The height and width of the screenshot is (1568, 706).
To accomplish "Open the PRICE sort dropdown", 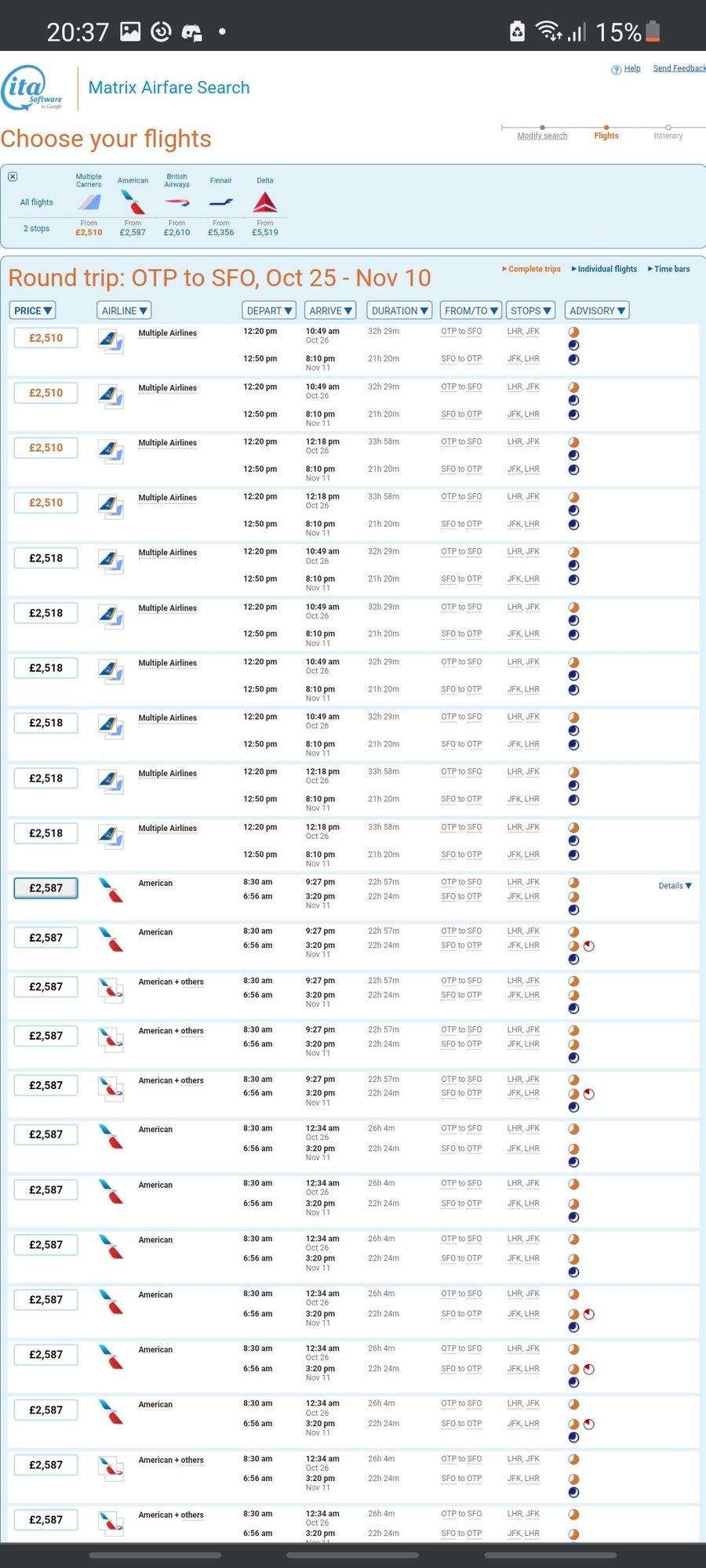I will (x=33, y=310).
